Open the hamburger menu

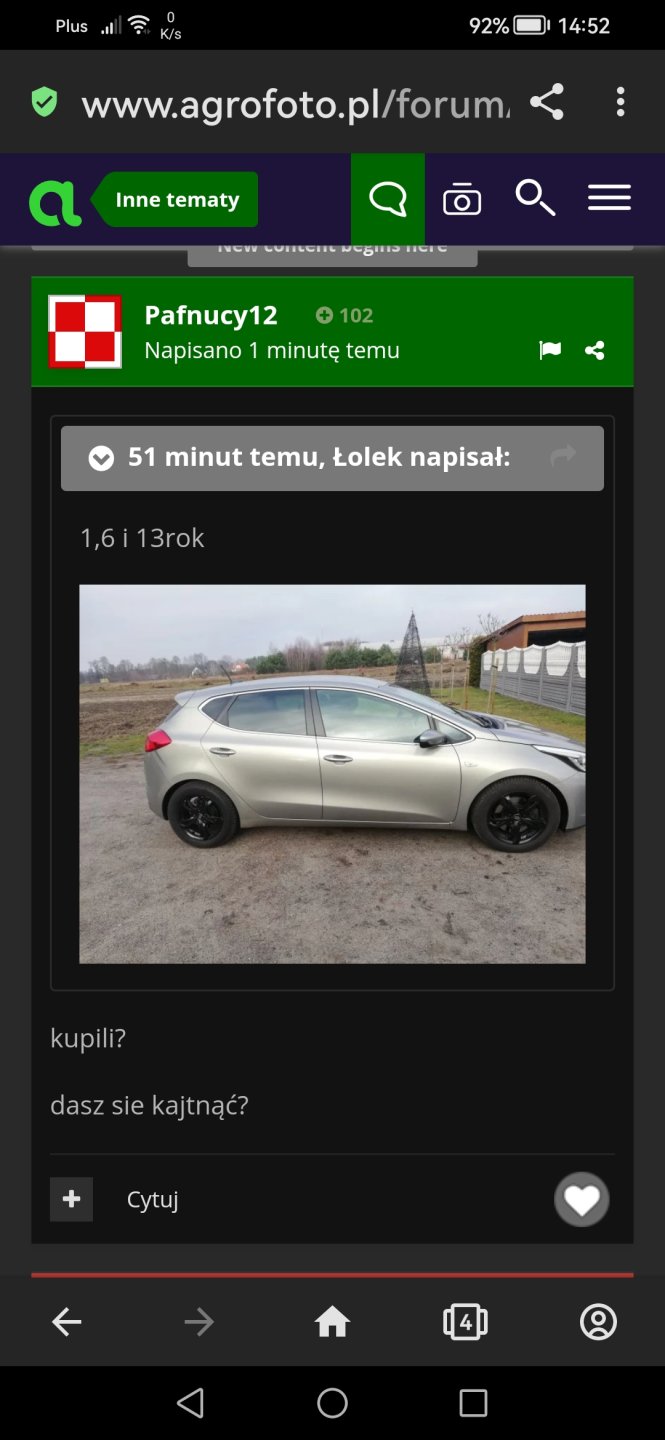608,199
